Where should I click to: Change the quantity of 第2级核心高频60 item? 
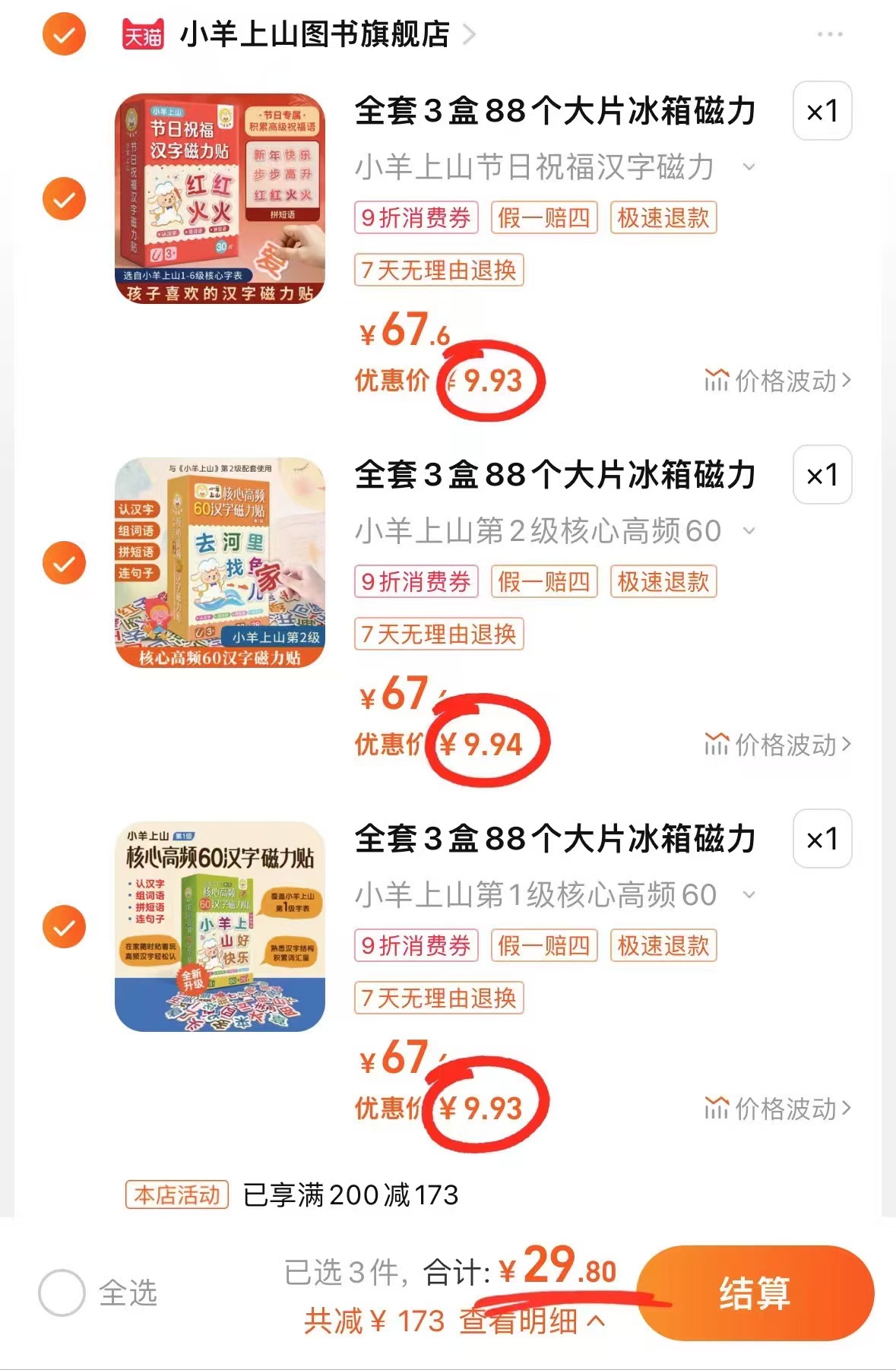[x=822, y=475]
